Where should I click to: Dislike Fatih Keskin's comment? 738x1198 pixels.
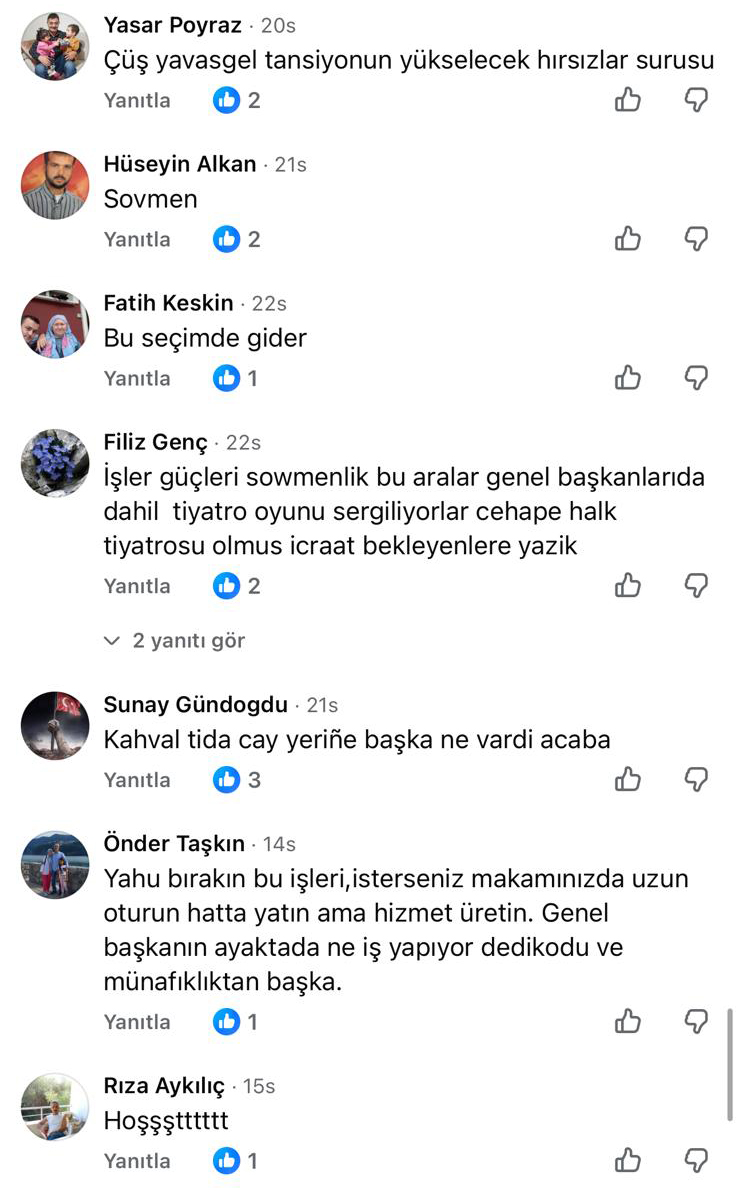tap(696, 378)
